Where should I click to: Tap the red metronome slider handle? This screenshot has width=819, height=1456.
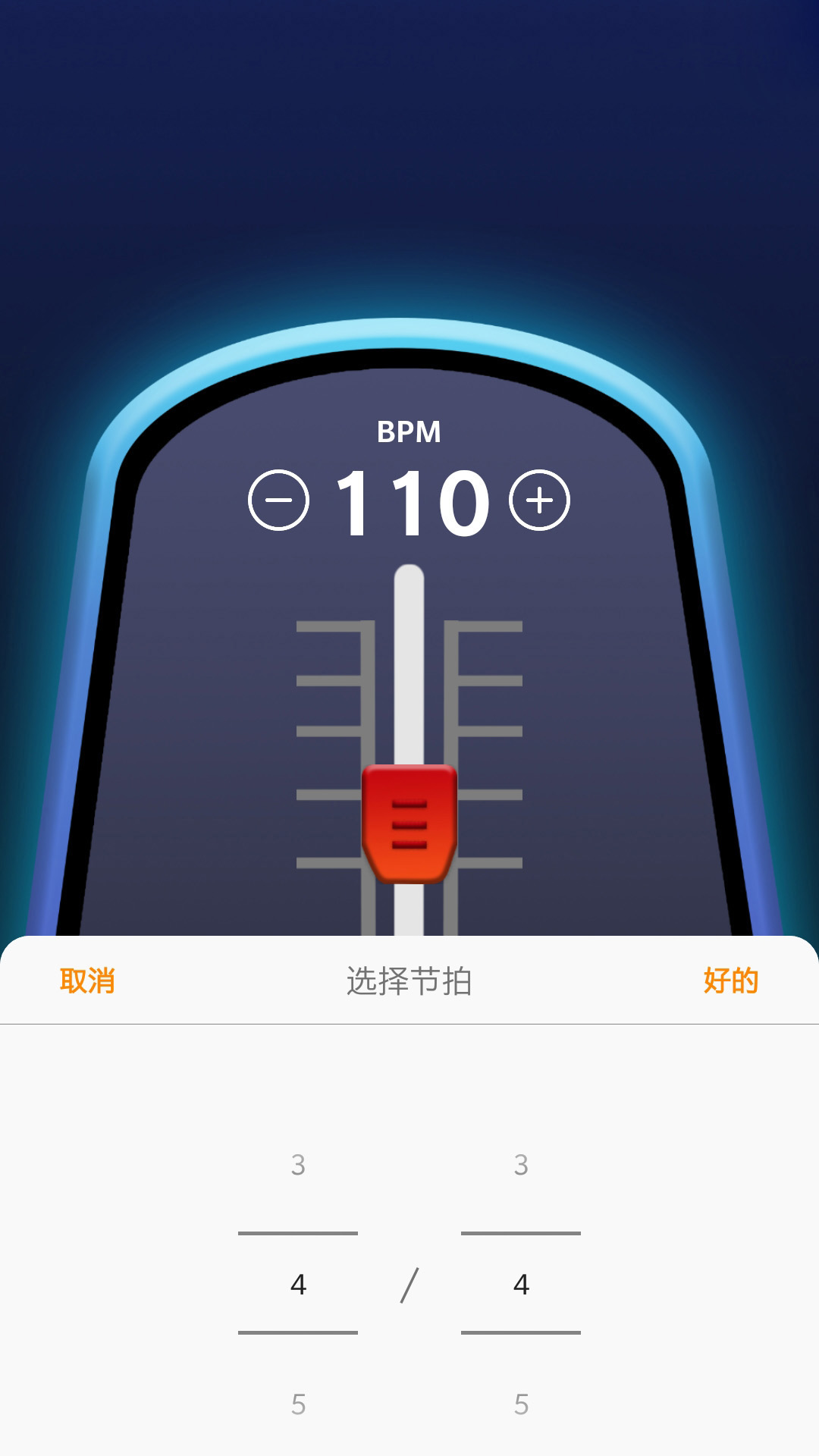pyautogui.click(x=409, y=821)
